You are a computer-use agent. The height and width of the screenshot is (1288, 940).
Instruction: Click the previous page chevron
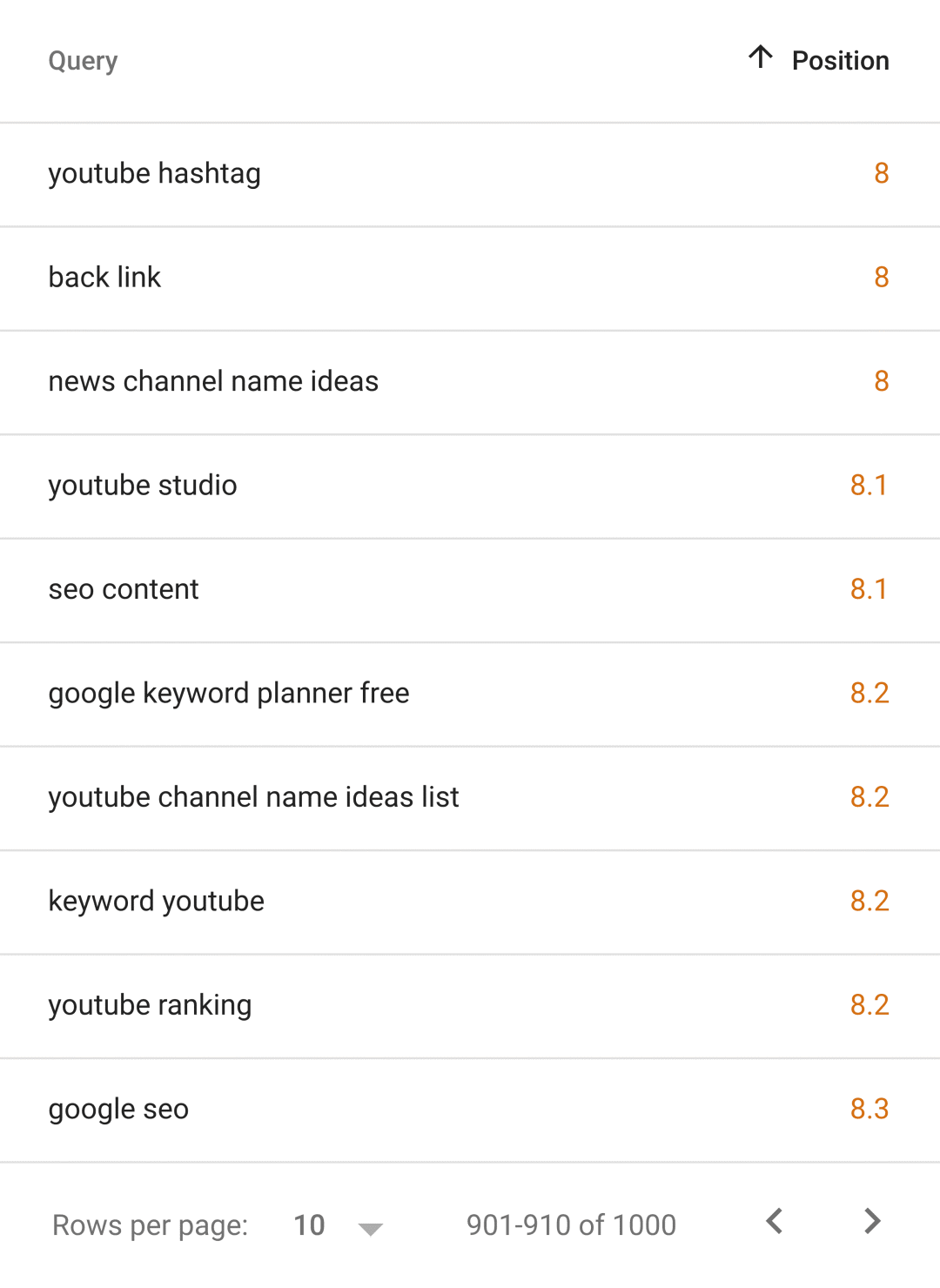click(x=773, y=1222)
